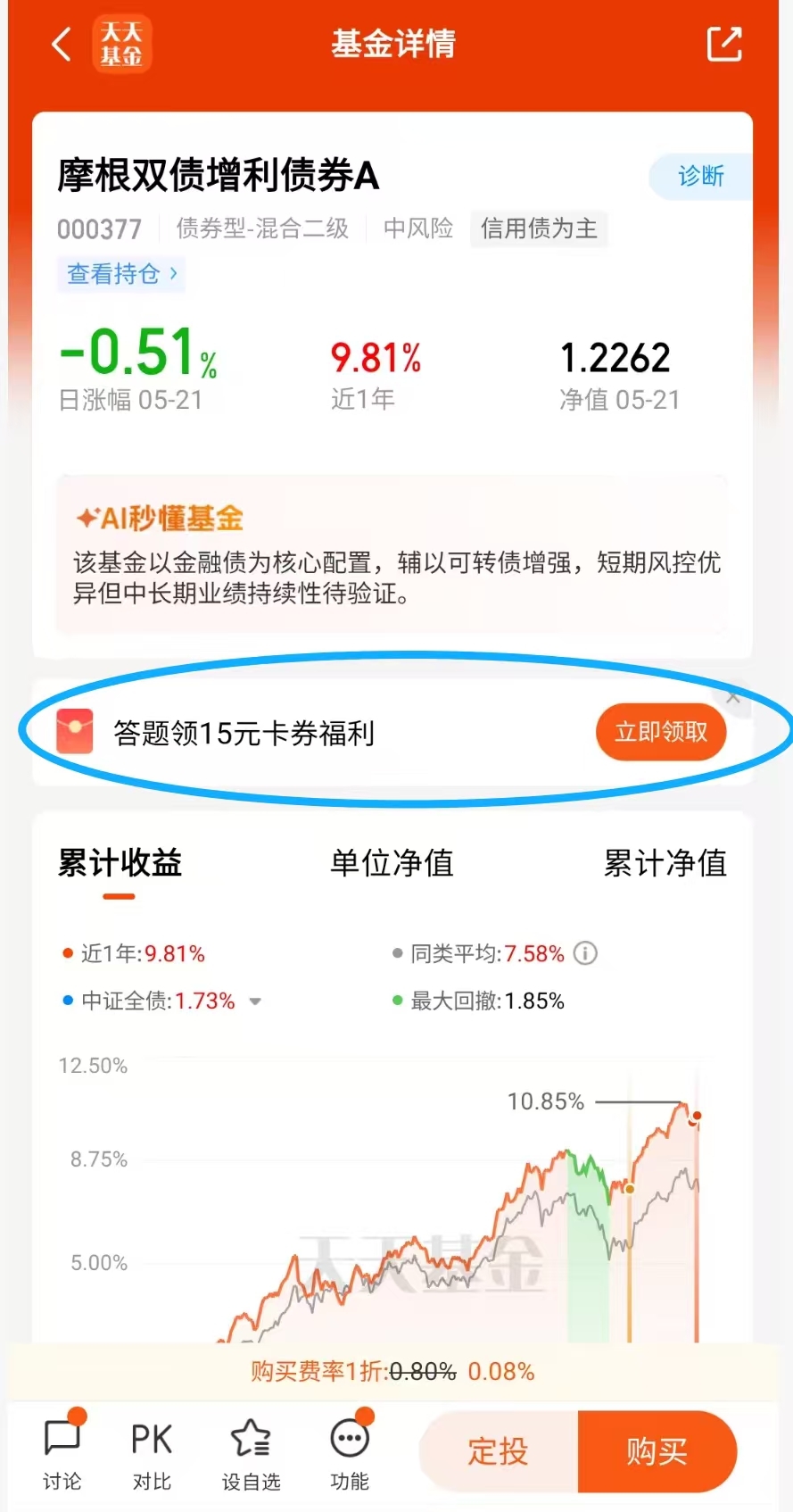Dismiss the coupon banner
Screen dimensions: 793x1512
click(x=733, y=697)
